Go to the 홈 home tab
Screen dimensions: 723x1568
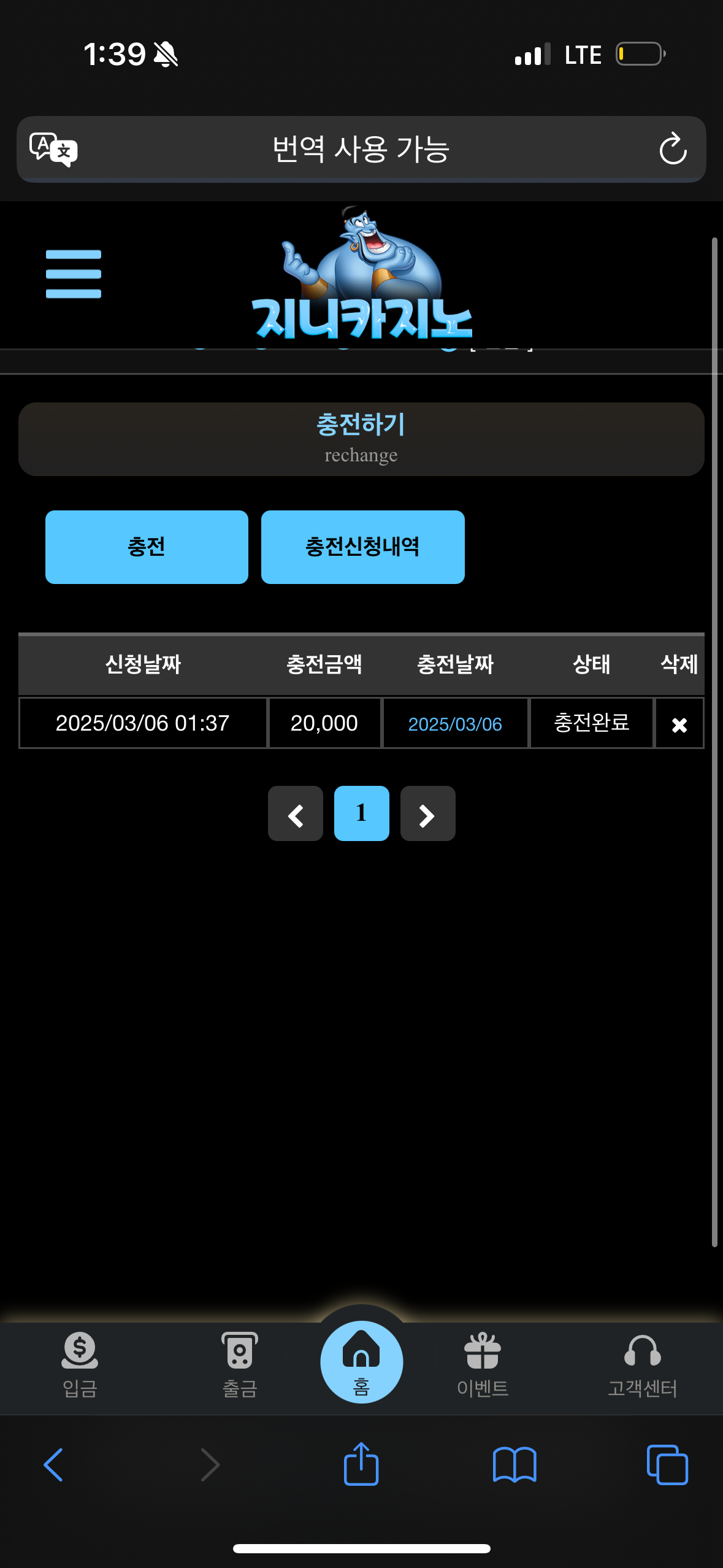[361, 1362]
